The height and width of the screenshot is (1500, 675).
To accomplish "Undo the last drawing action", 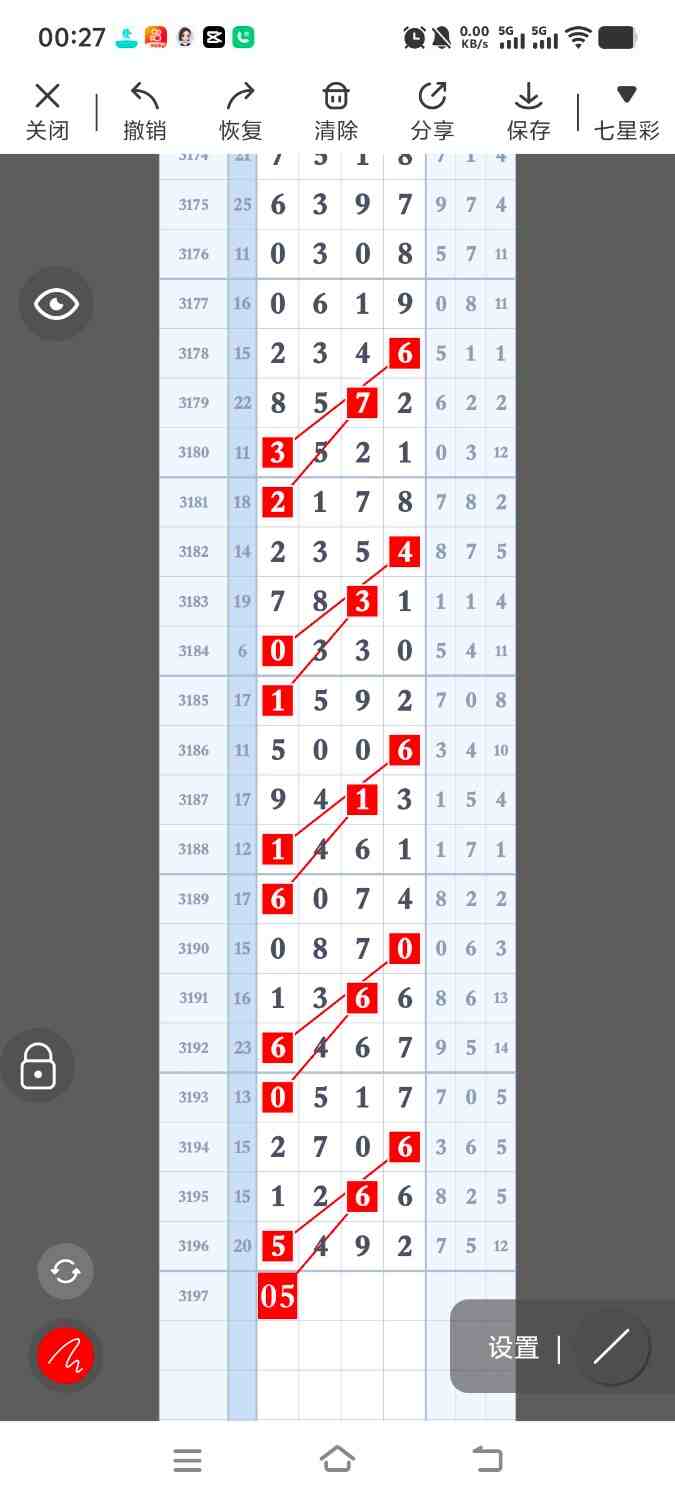I will pyautogui.click(x=144, y=111).
